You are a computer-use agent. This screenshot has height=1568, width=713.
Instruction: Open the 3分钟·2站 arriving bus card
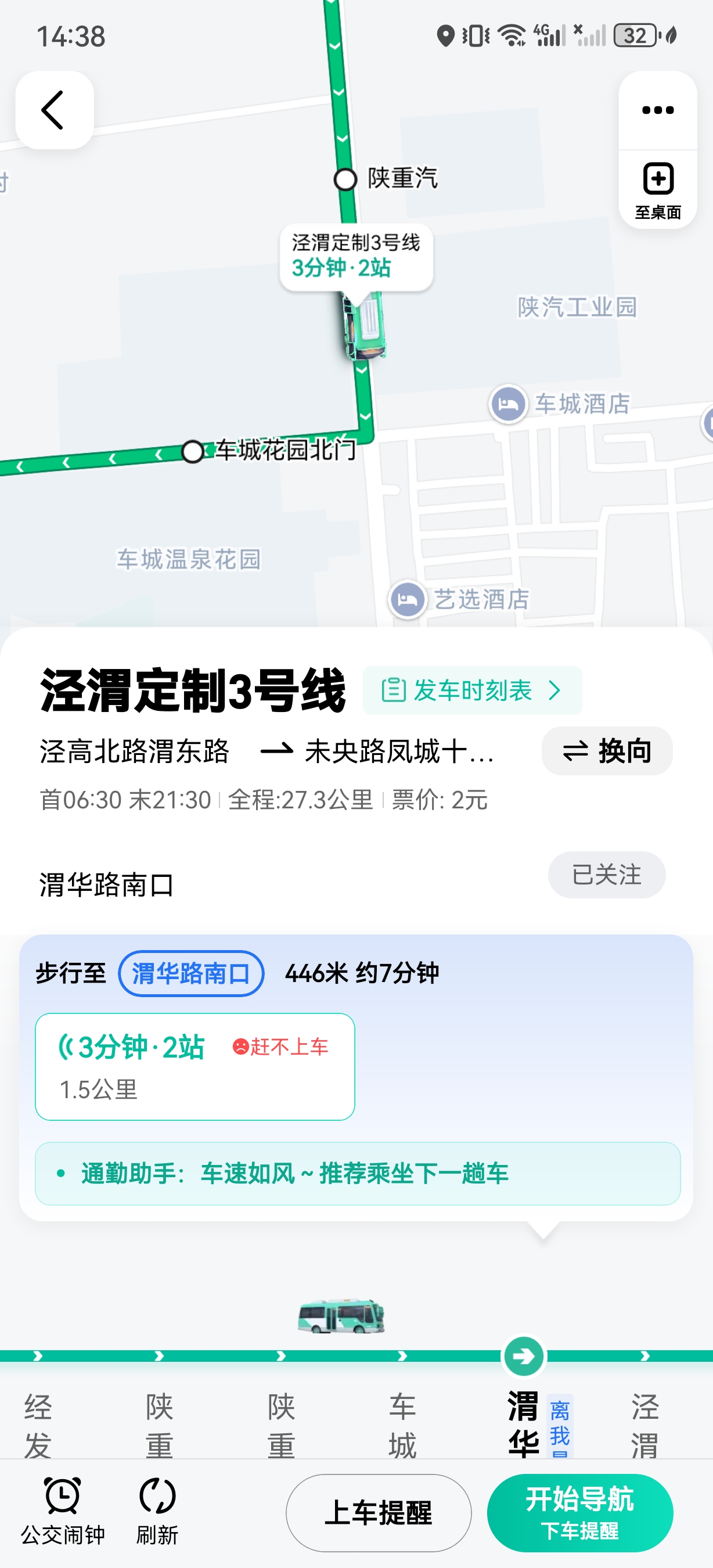click(x=195, y=1066)
